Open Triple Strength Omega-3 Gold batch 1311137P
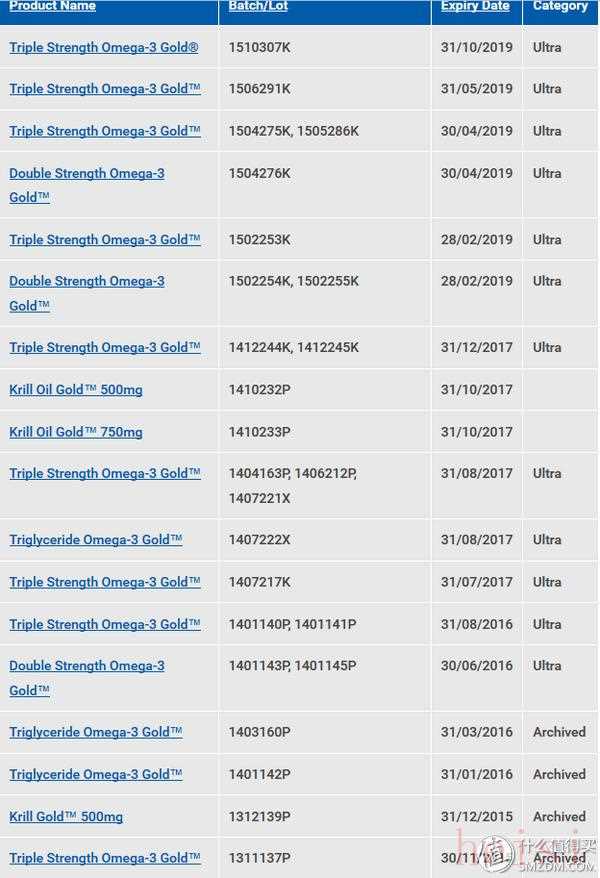This screenshot has height=878, width=600. [x=105, y=858]
